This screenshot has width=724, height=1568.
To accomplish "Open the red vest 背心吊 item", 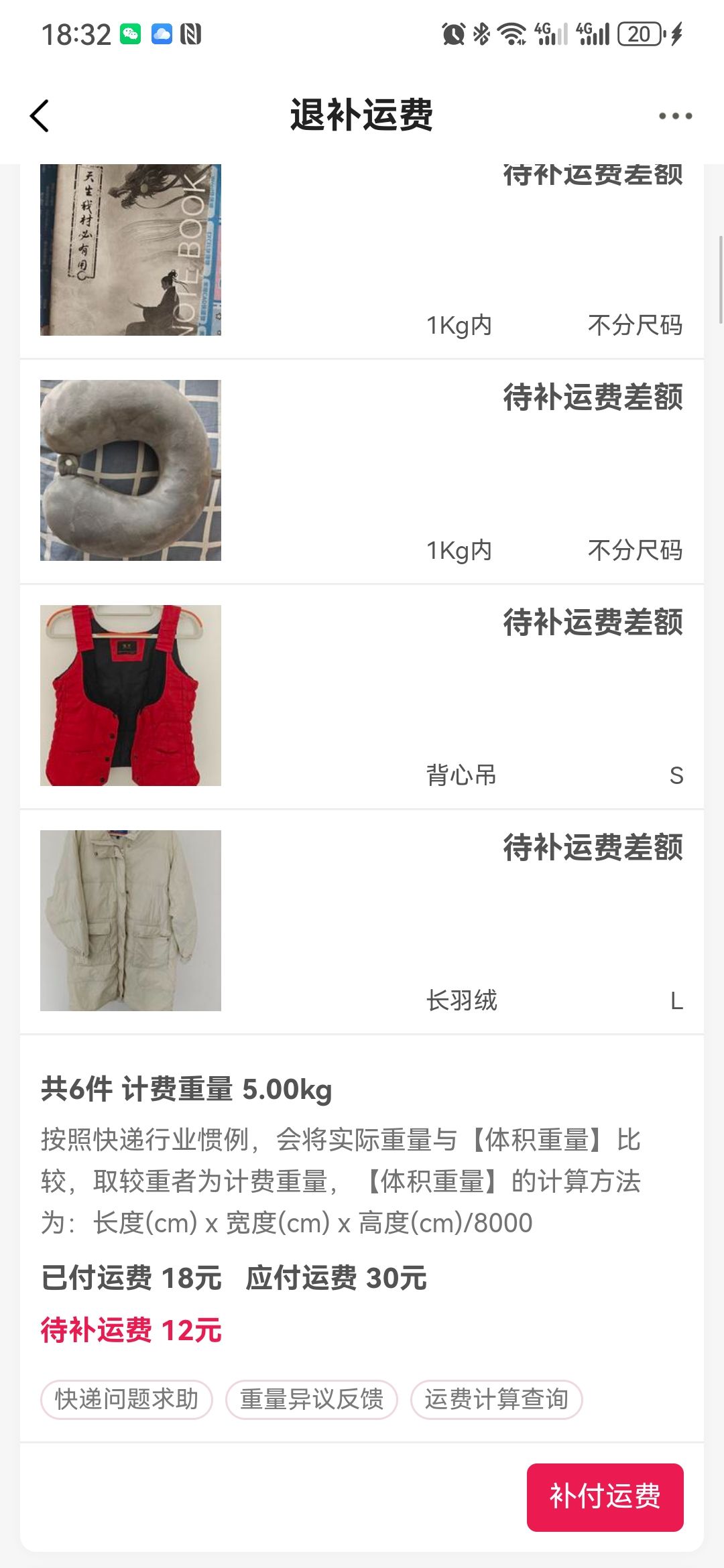I will pyautogui.click(x=131, y=696).
